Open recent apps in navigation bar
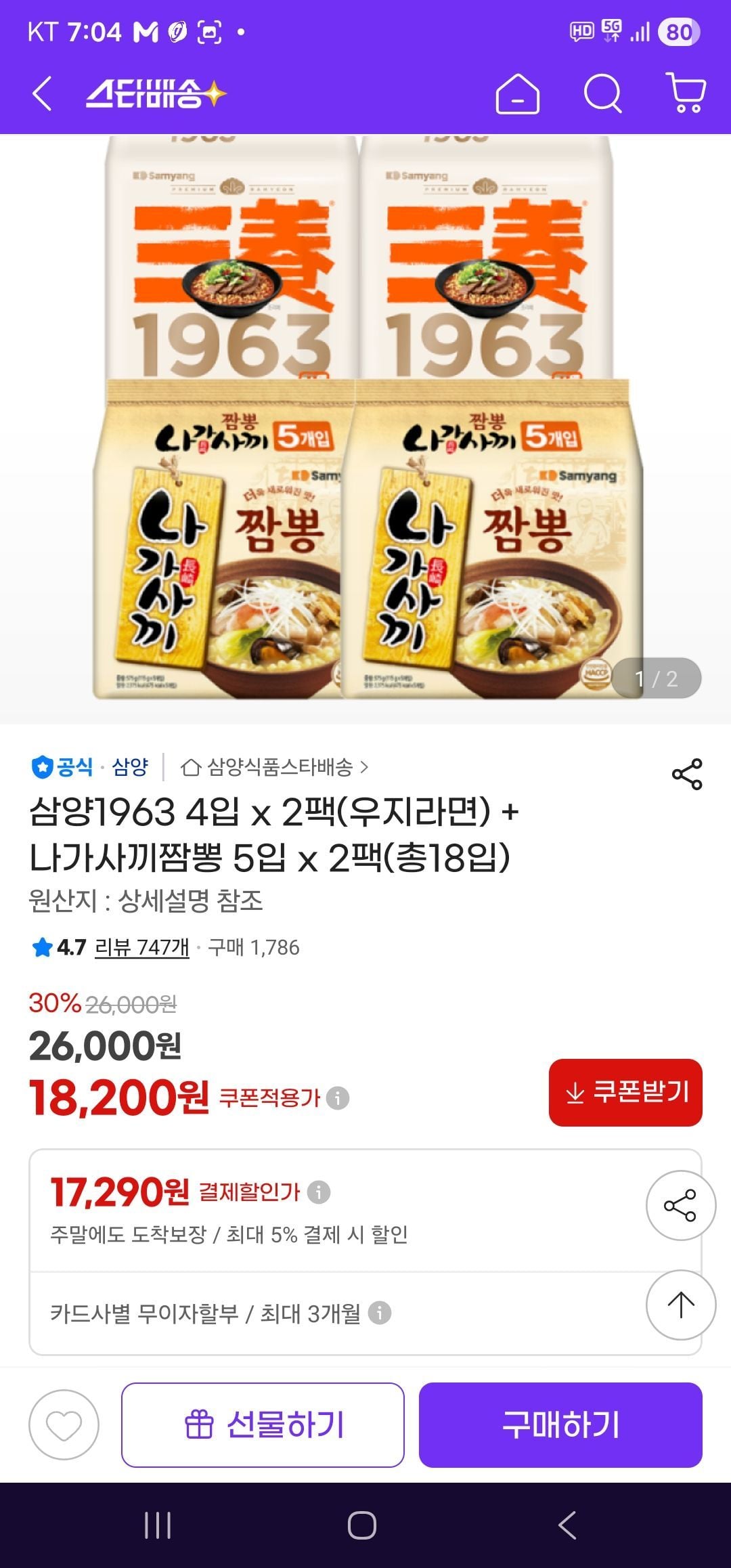731x1568 pixels. [x=158, y=1525]
